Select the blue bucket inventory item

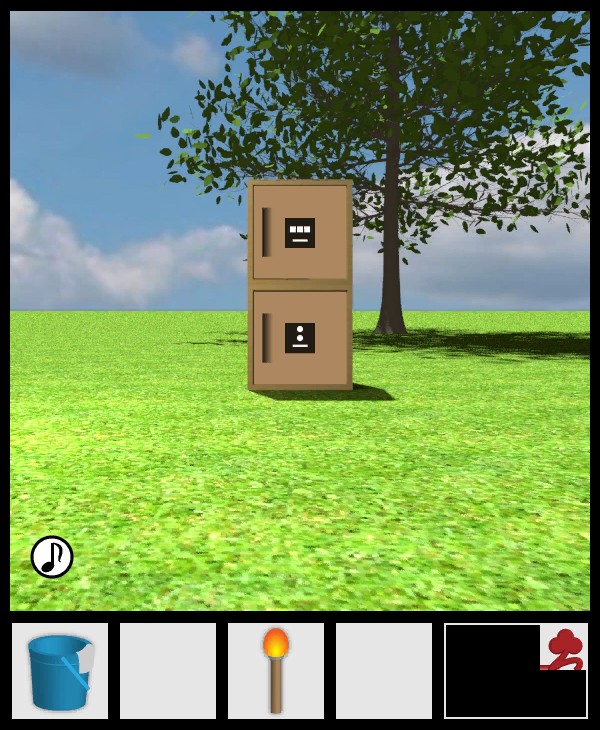coord(60,671)
